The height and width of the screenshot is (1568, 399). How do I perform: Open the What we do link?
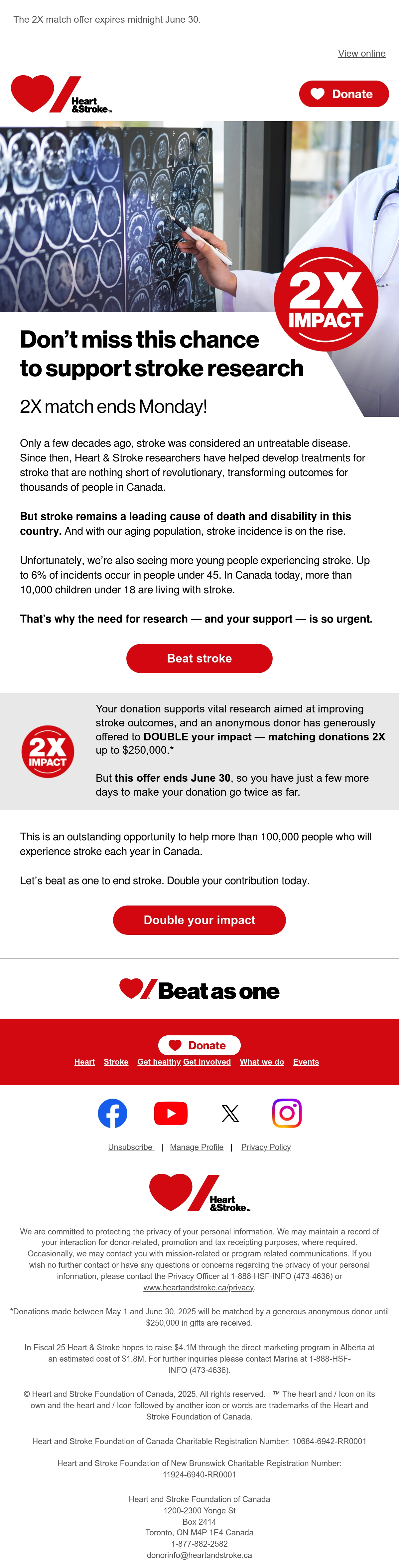tap(262, 1062)
